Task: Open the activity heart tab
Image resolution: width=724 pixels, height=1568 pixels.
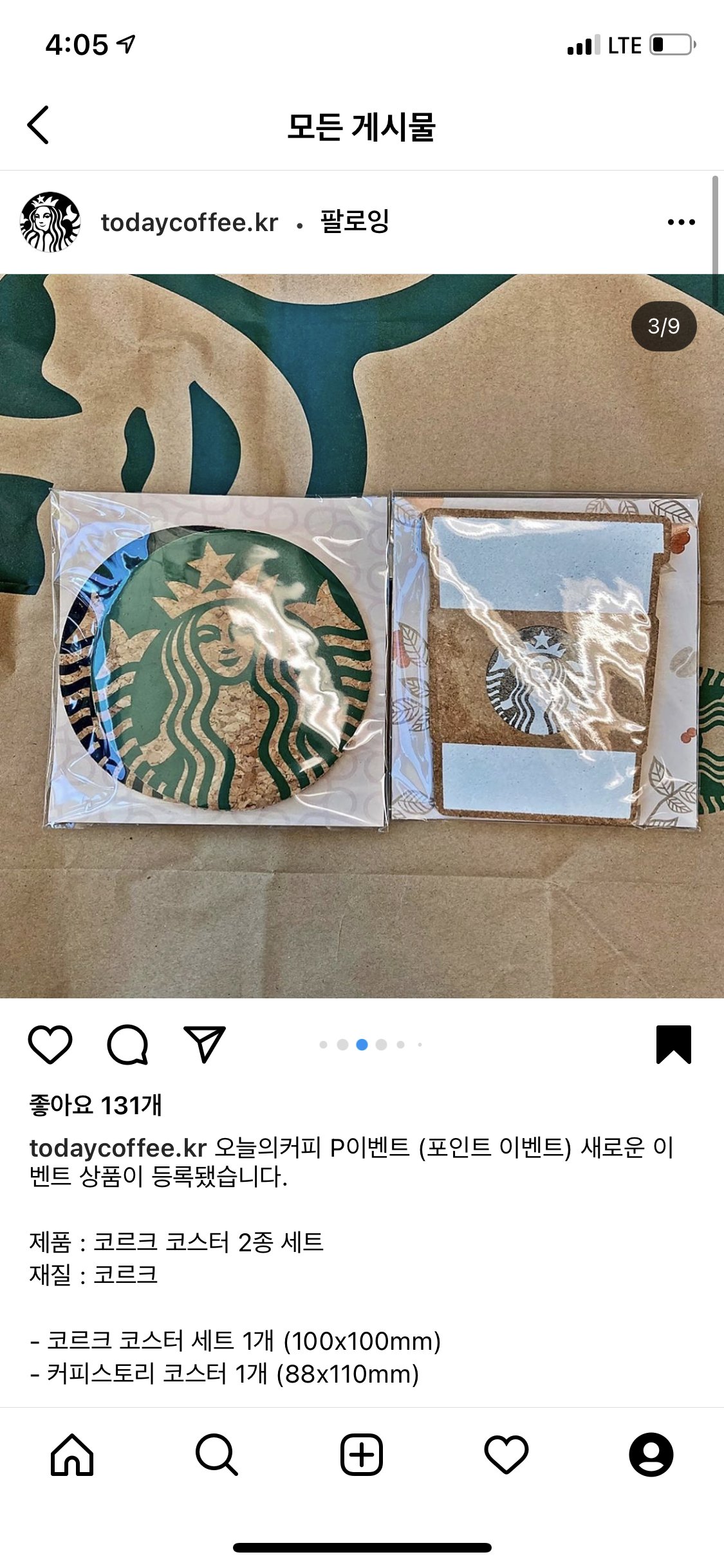Action: (x=506, y=1455)
